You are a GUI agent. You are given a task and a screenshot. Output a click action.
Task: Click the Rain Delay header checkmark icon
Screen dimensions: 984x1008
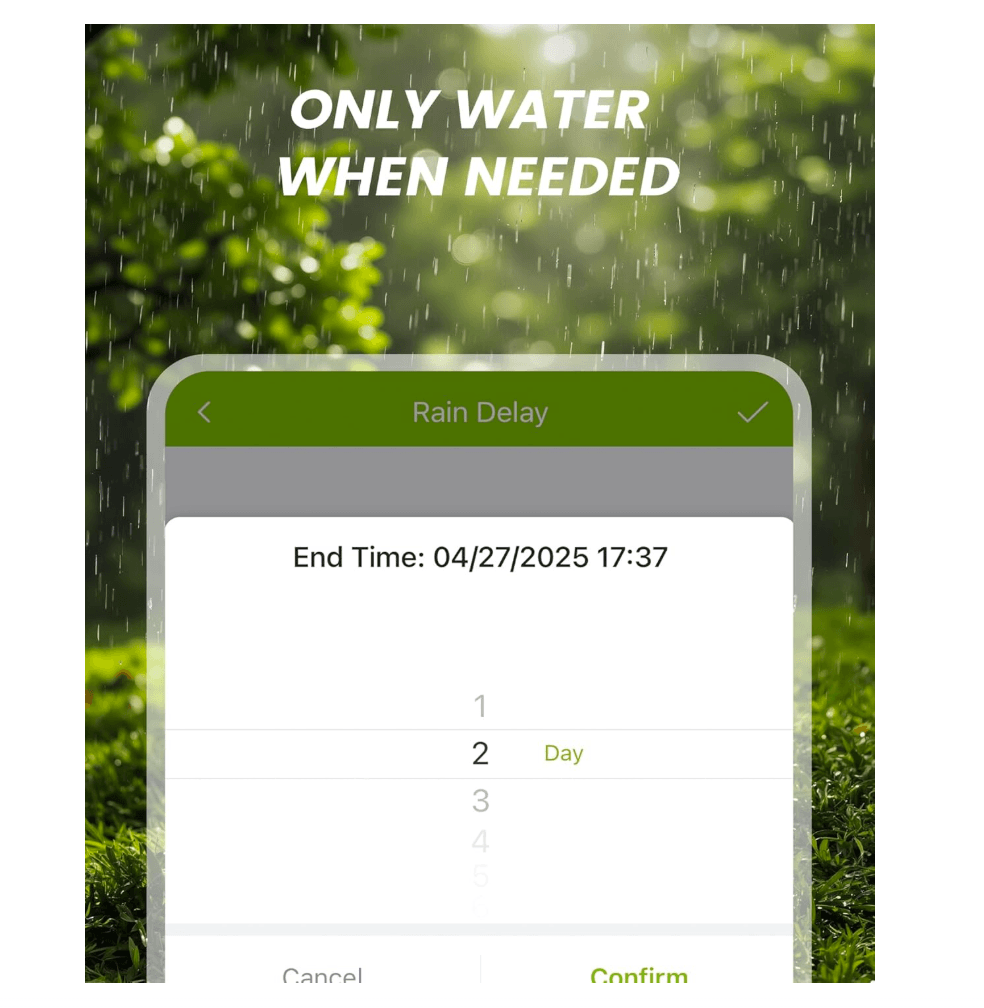click(752, 411)
